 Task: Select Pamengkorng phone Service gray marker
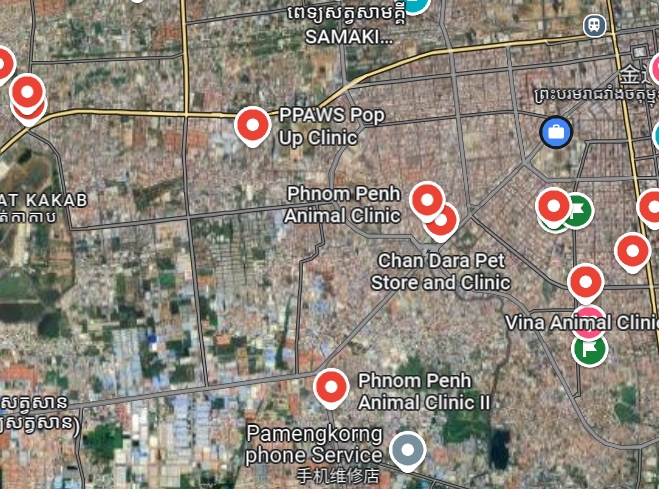[407, 450]
